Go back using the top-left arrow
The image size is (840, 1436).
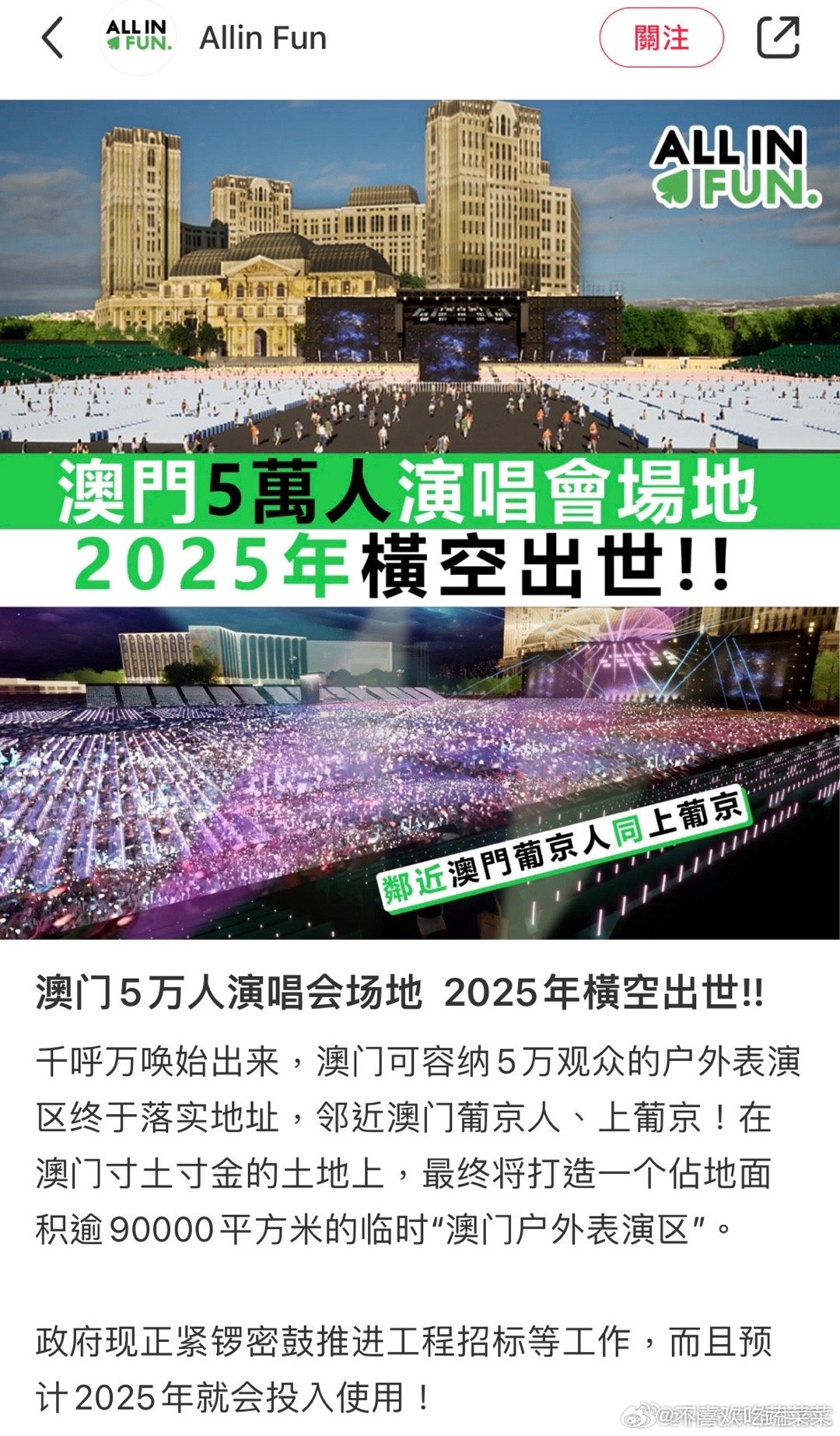(x=52, y=38)
